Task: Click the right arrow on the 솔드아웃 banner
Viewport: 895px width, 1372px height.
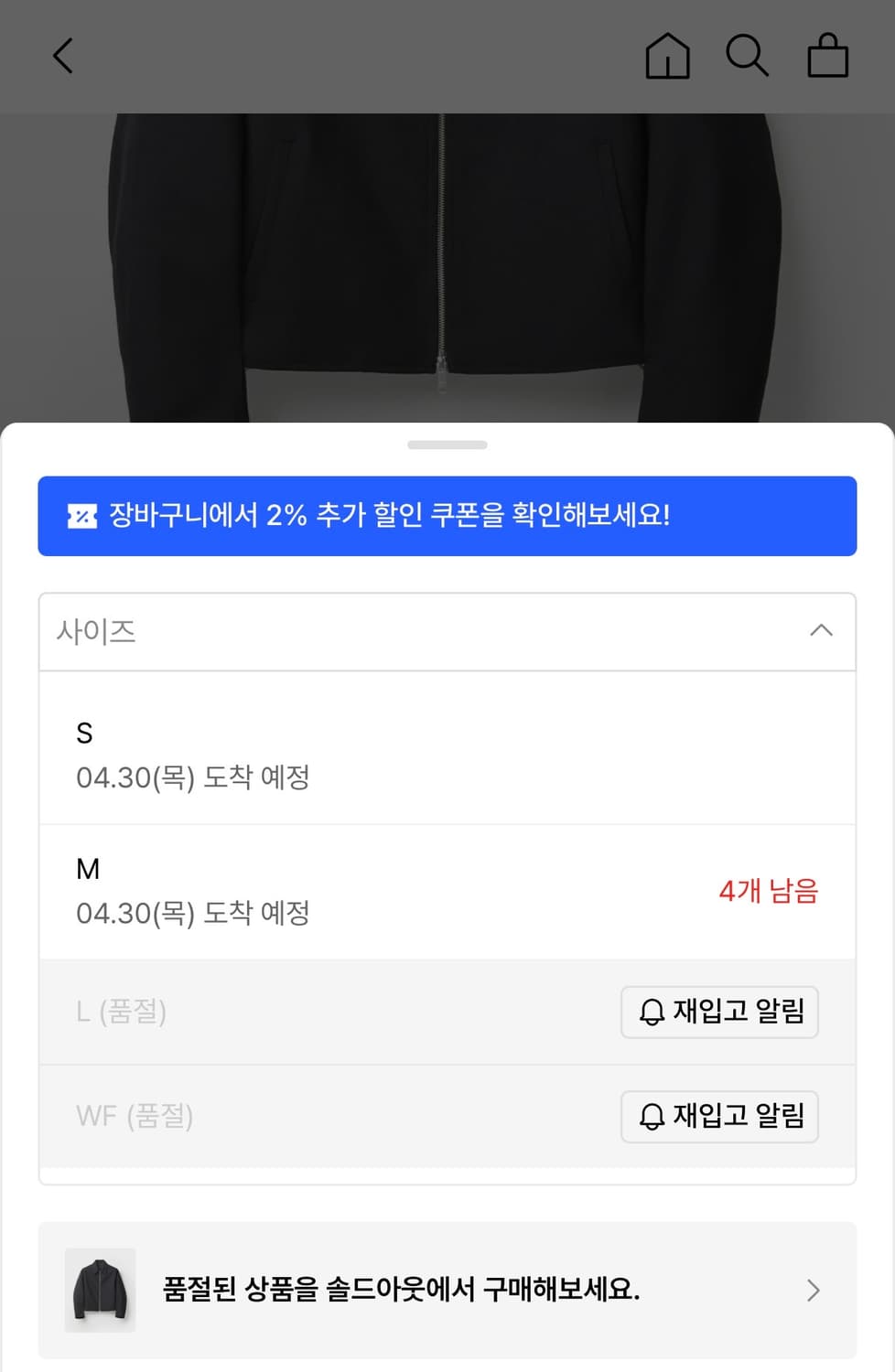Action: (813, 1291)
